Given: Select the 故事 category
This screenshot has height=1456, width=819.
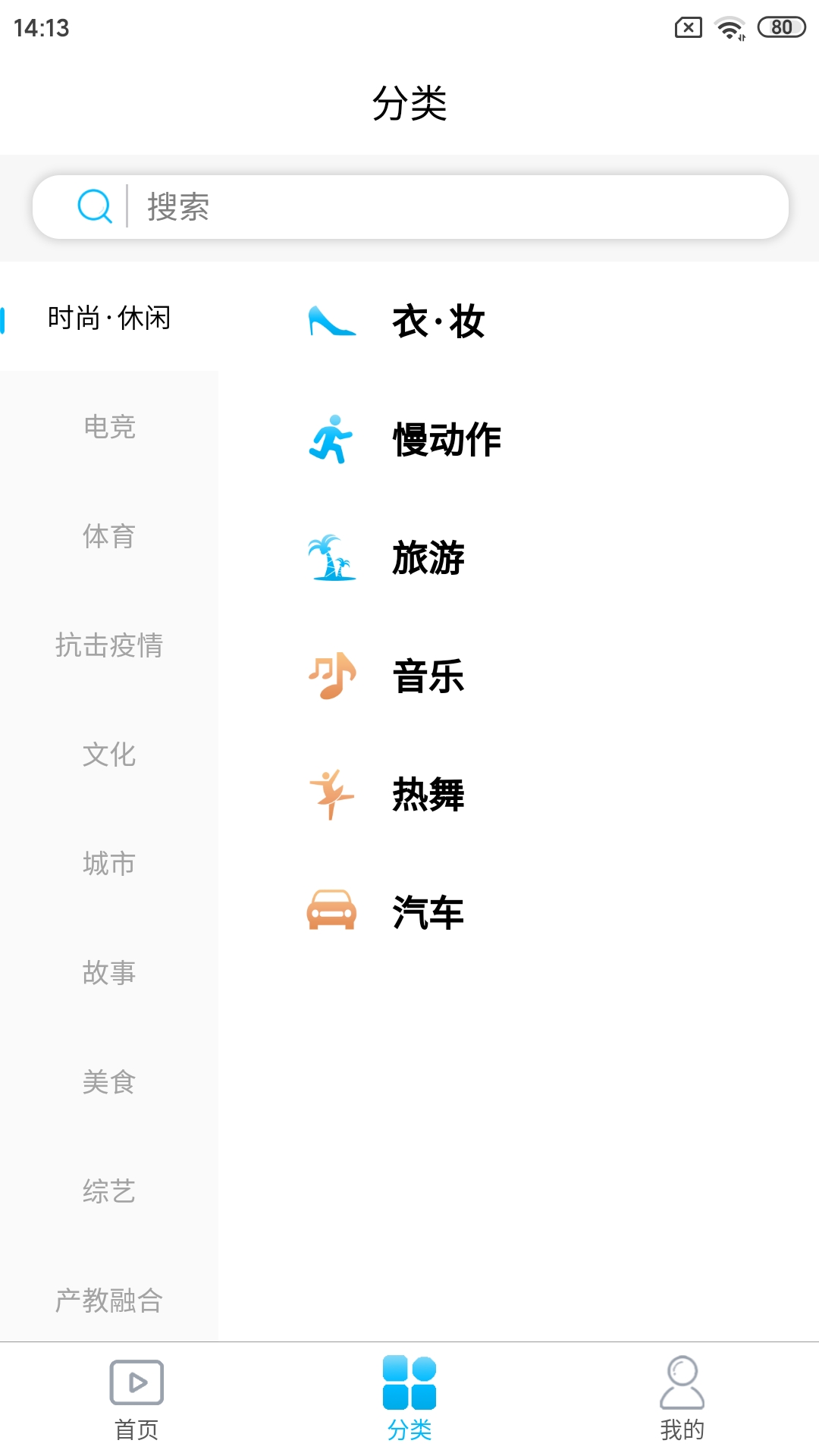Looking at the screenshot, I should 109,973.
